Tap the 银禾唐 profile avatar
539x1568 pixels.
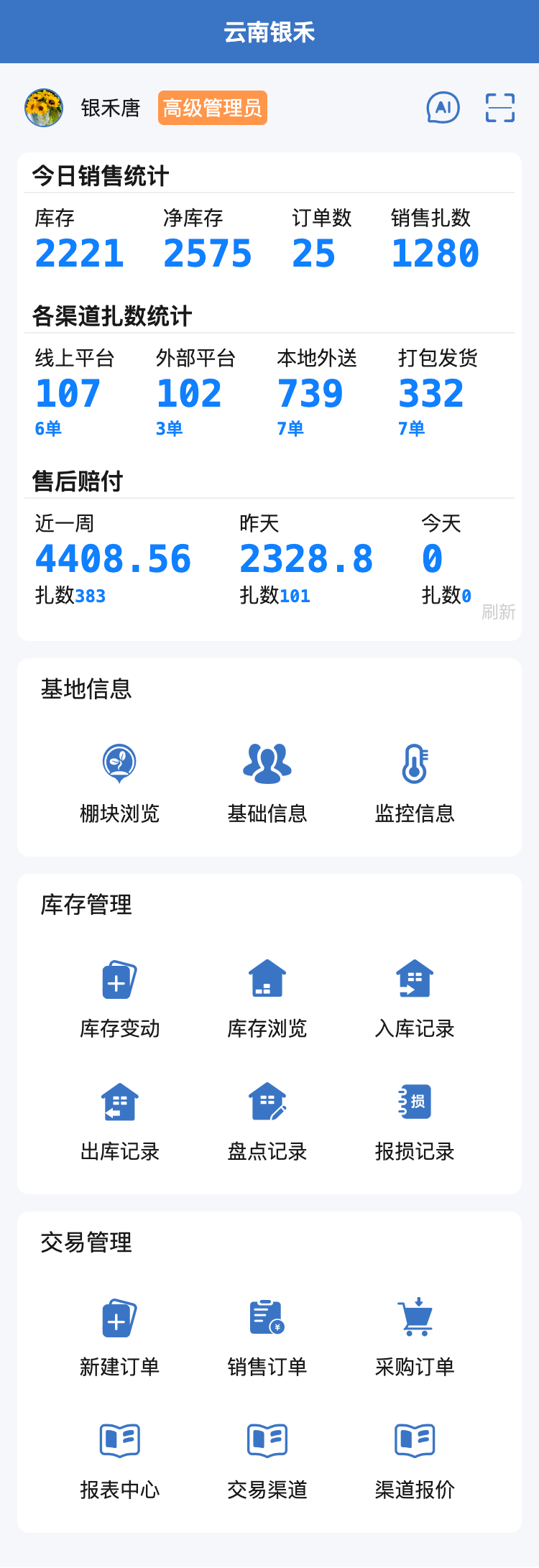[44, 108]
